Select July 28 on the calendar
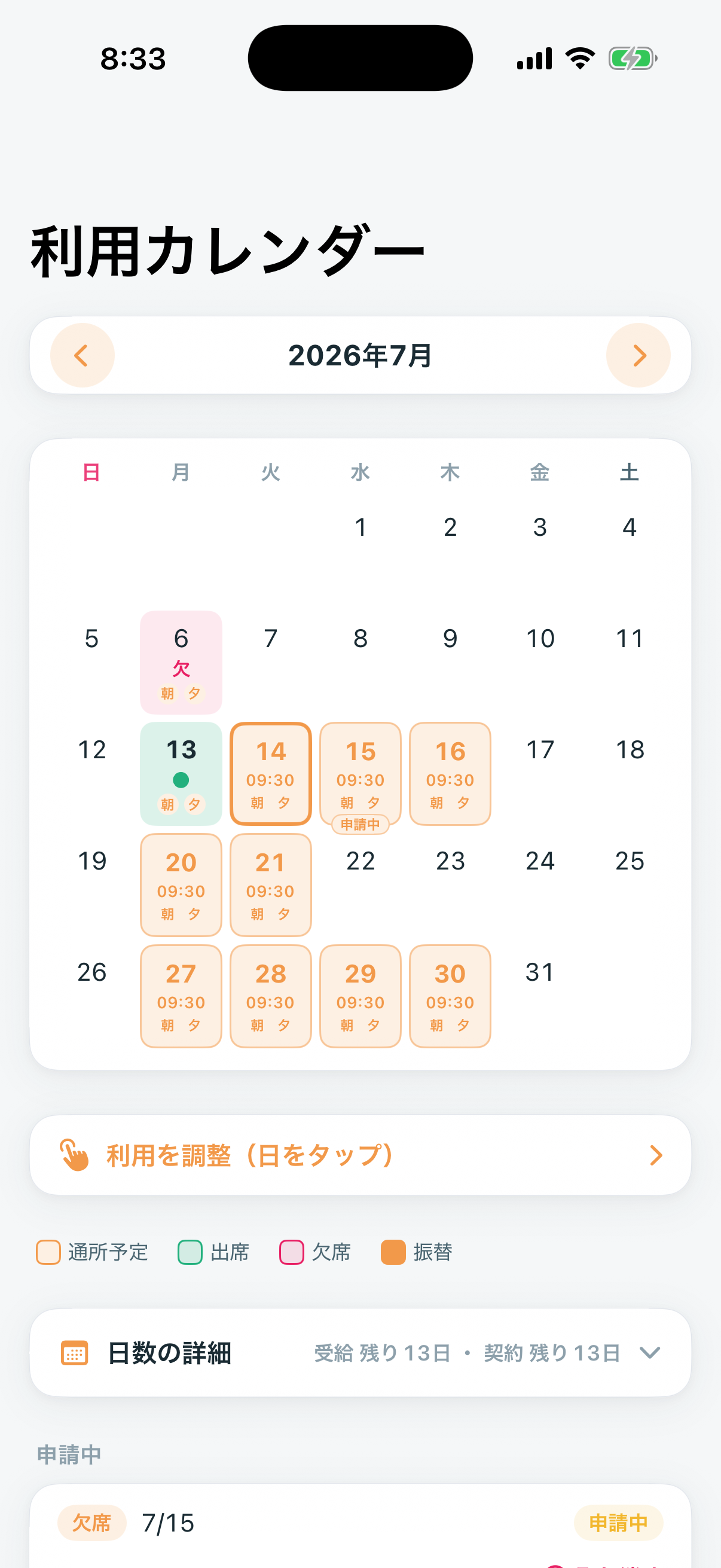This screenshot has width=721, height=1568. [271, 996]
